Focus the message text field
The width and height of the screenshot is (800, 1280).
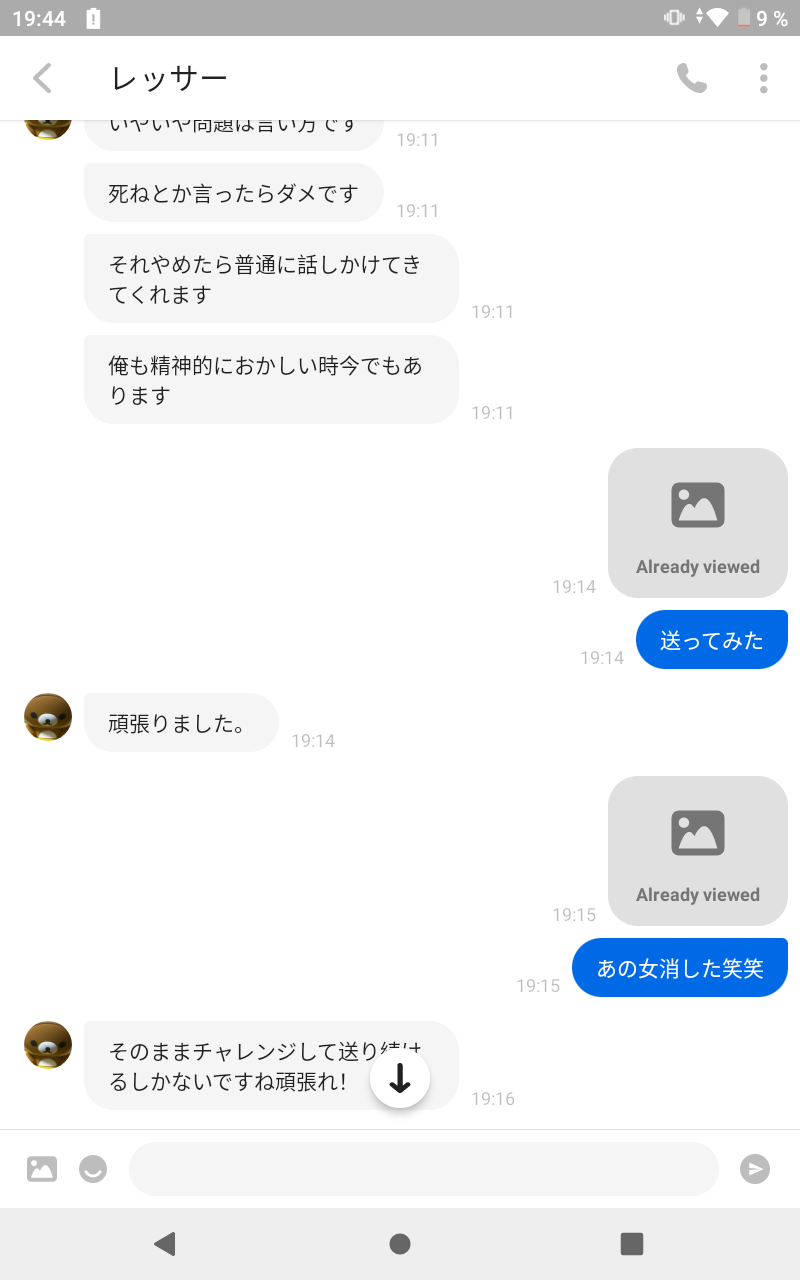(424, 1168)
